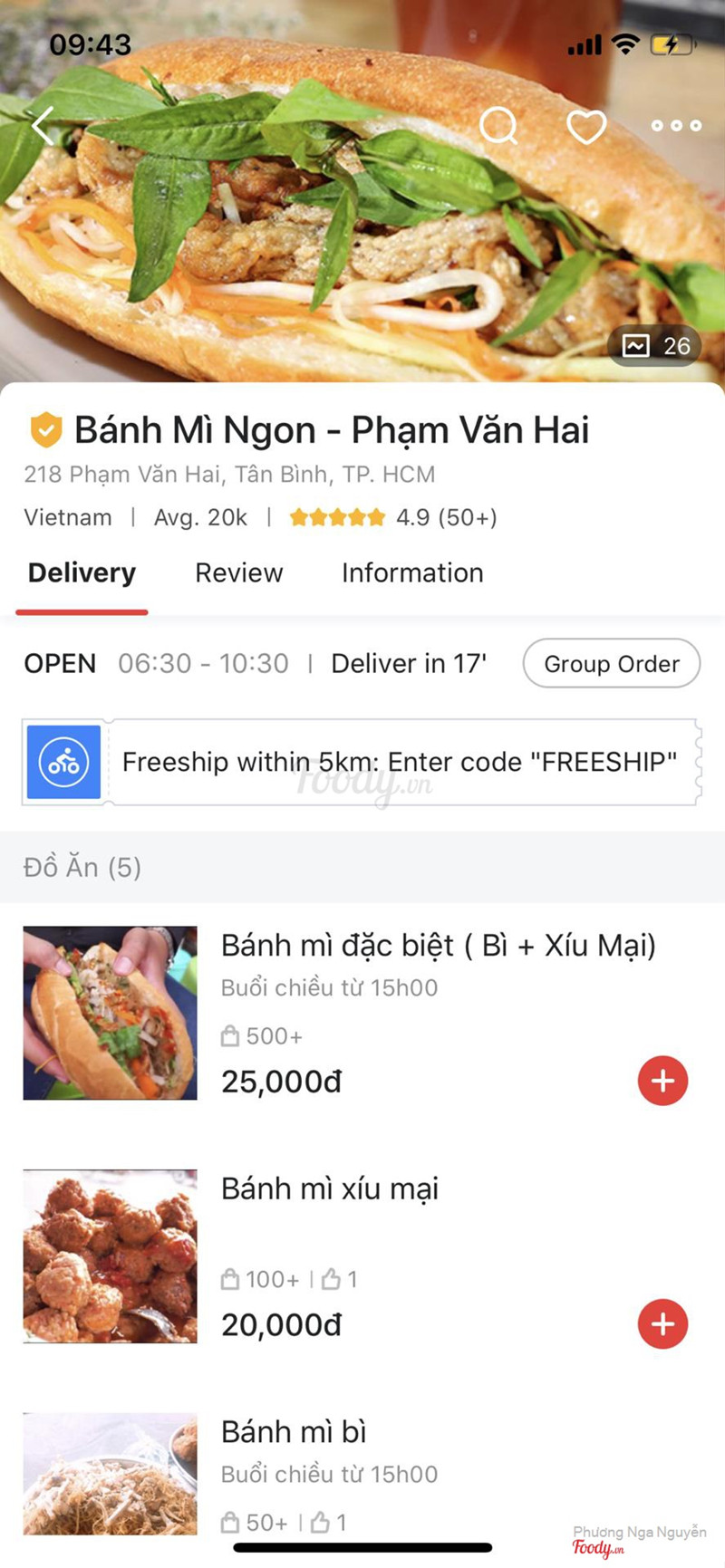Open the Bánh mì đặc biệt item
The width and height of the screenshot is (725, 1568).
click(438, 946)
